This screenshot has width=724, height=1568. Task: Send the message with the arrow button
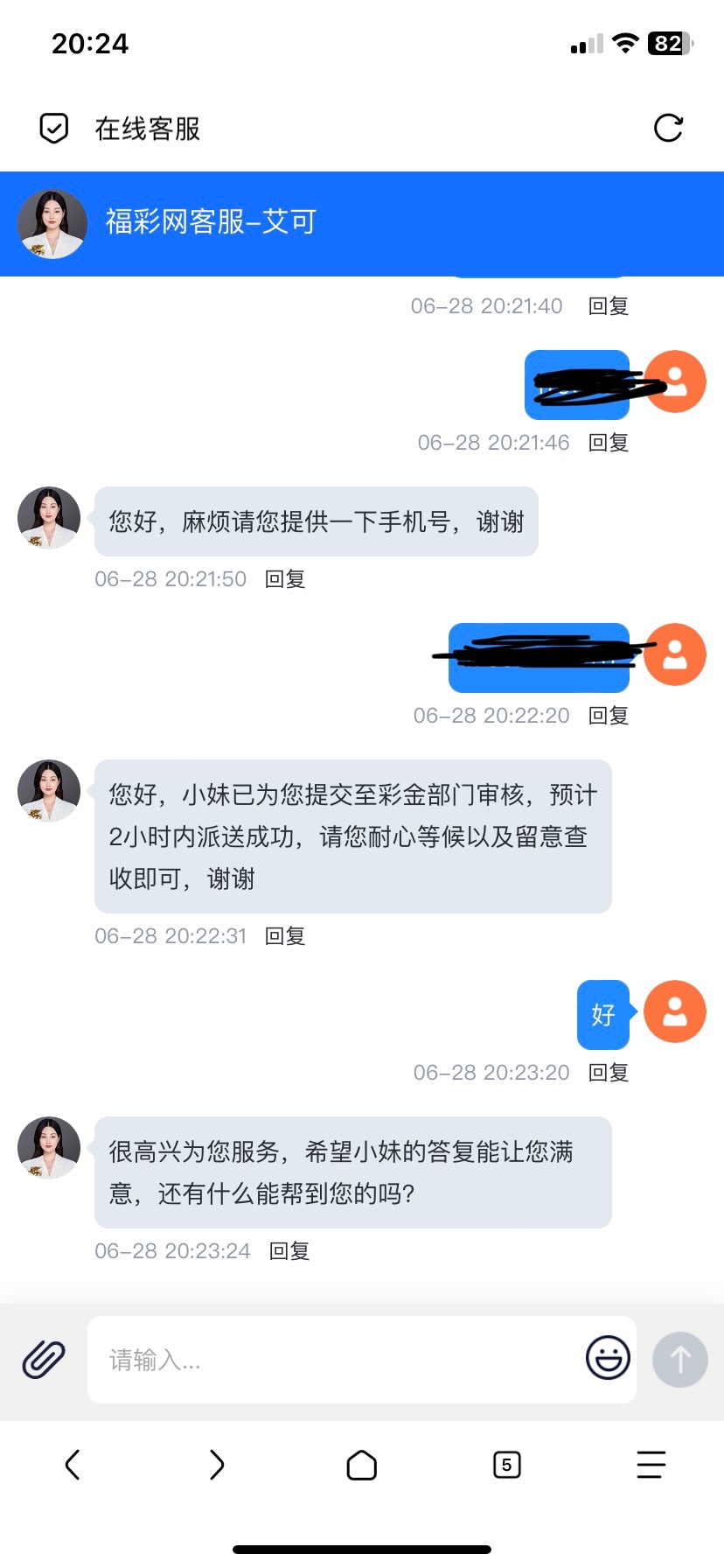tap(680, 1360)
